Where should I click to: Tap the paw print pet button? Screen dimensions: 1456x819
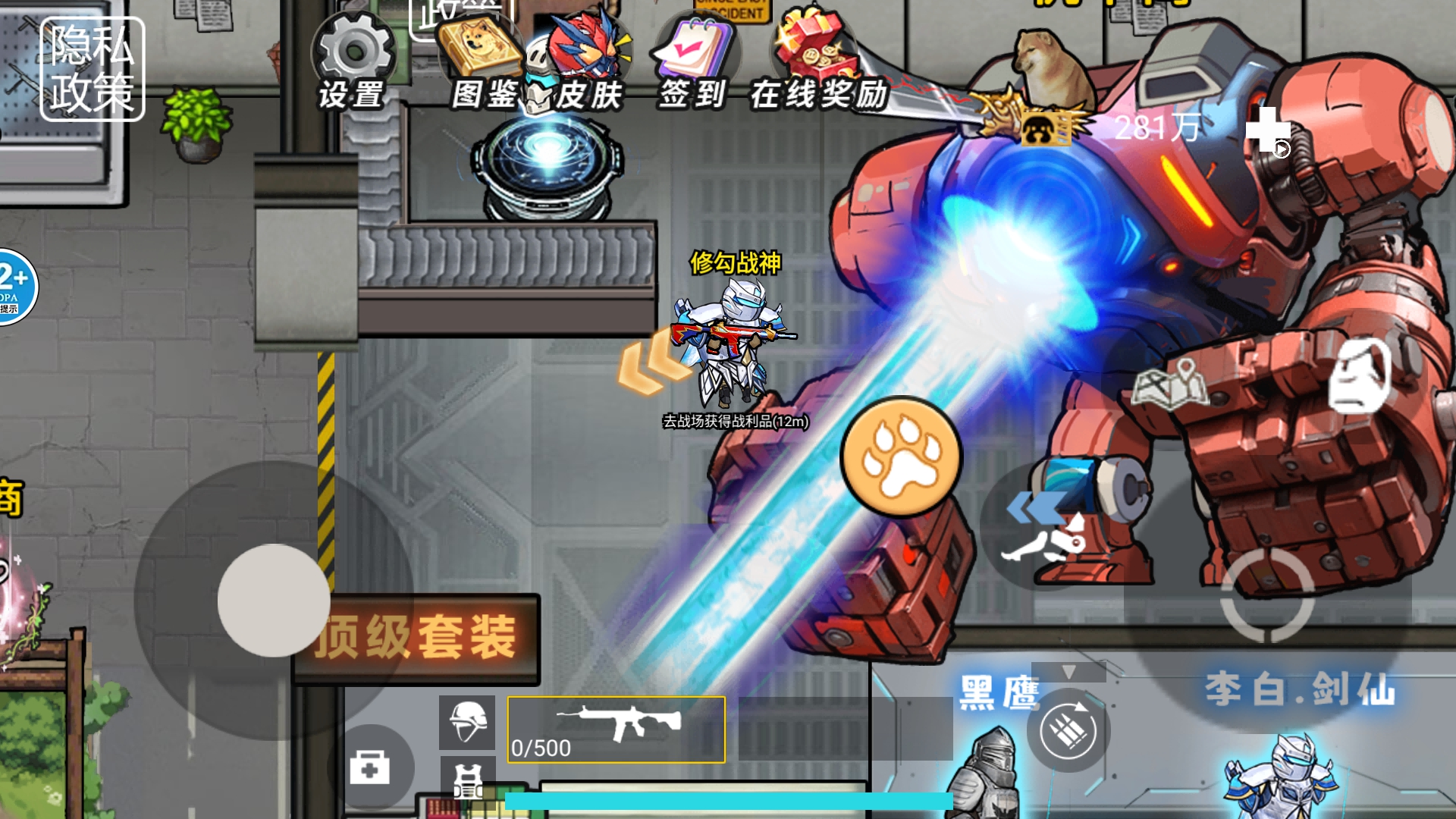click(901, 457)
